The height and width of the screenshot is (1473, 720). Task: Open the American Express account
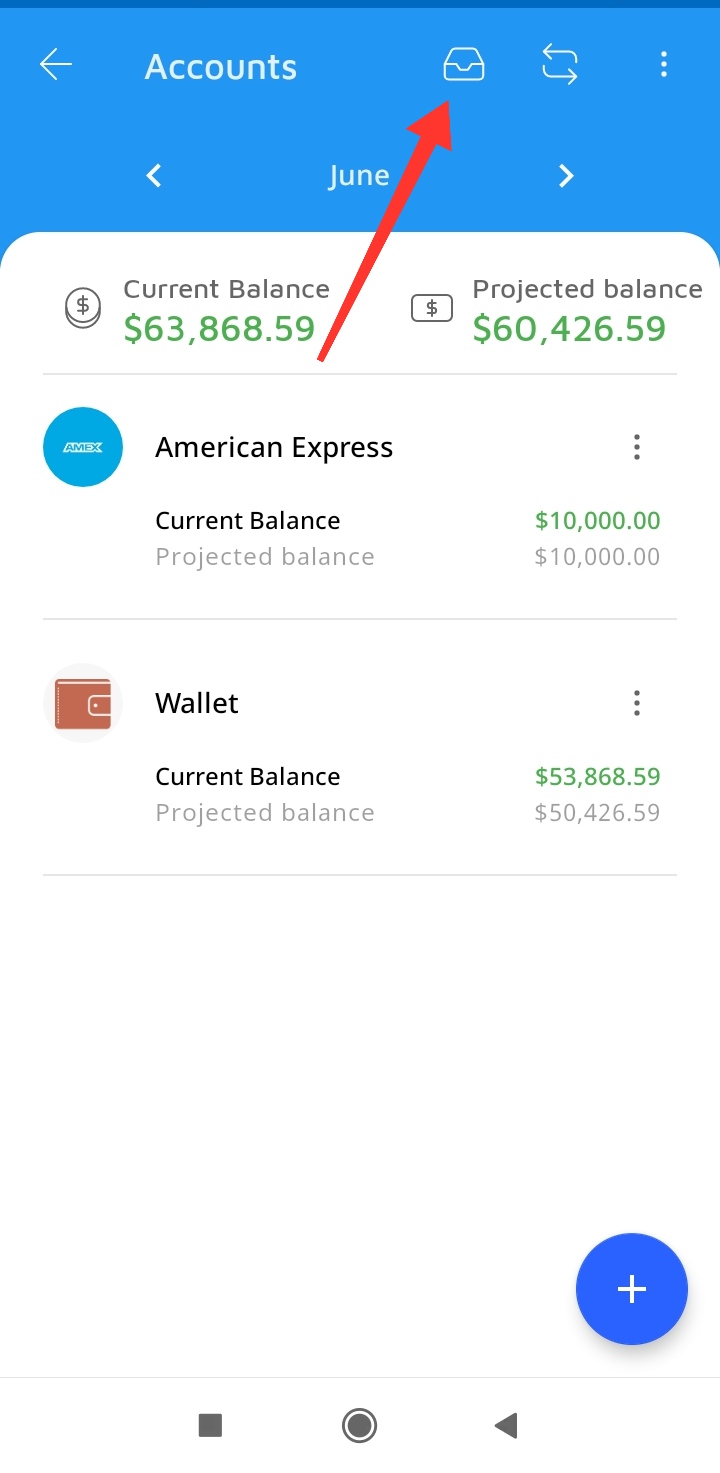(x=274, y=448)
